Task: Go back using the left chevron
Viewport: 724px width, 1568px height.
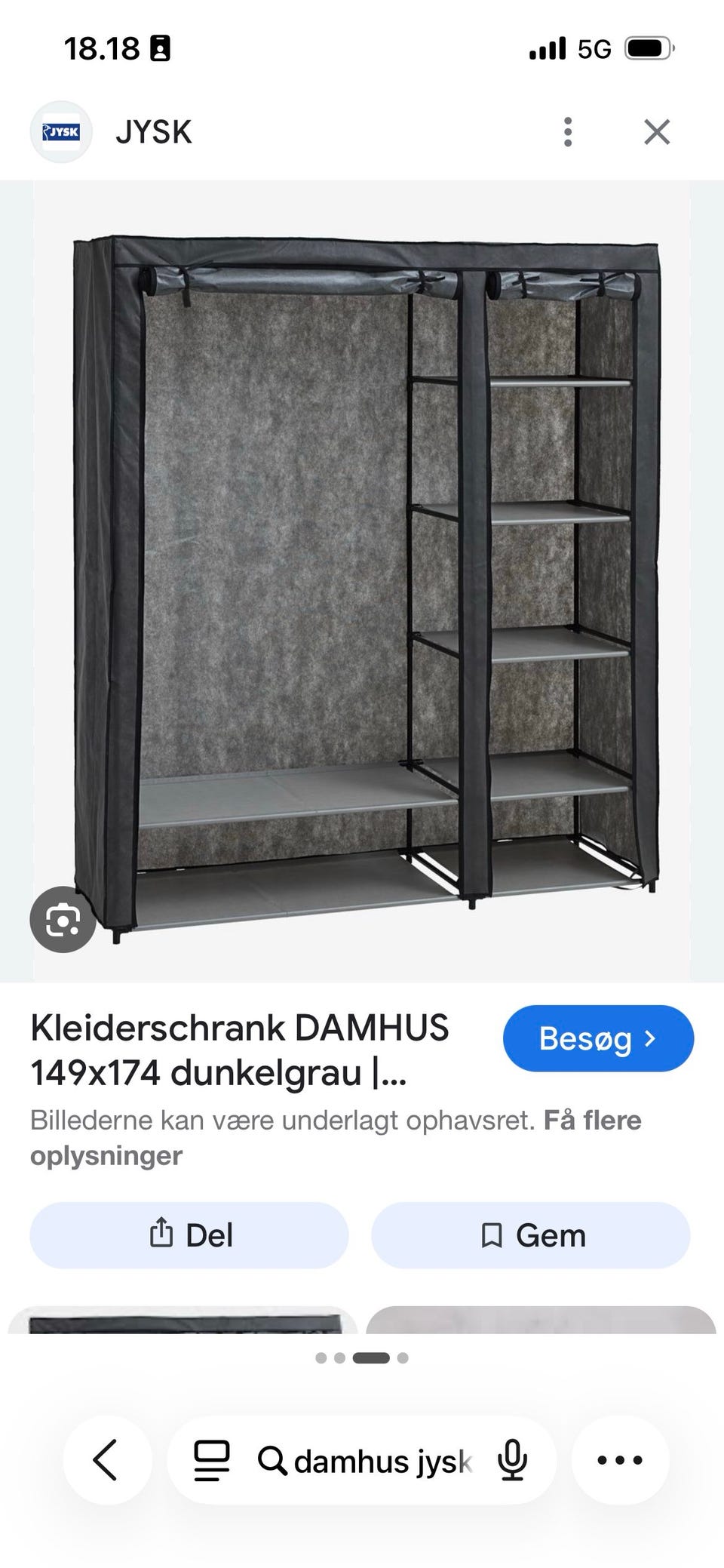Action: [106, 1459]
